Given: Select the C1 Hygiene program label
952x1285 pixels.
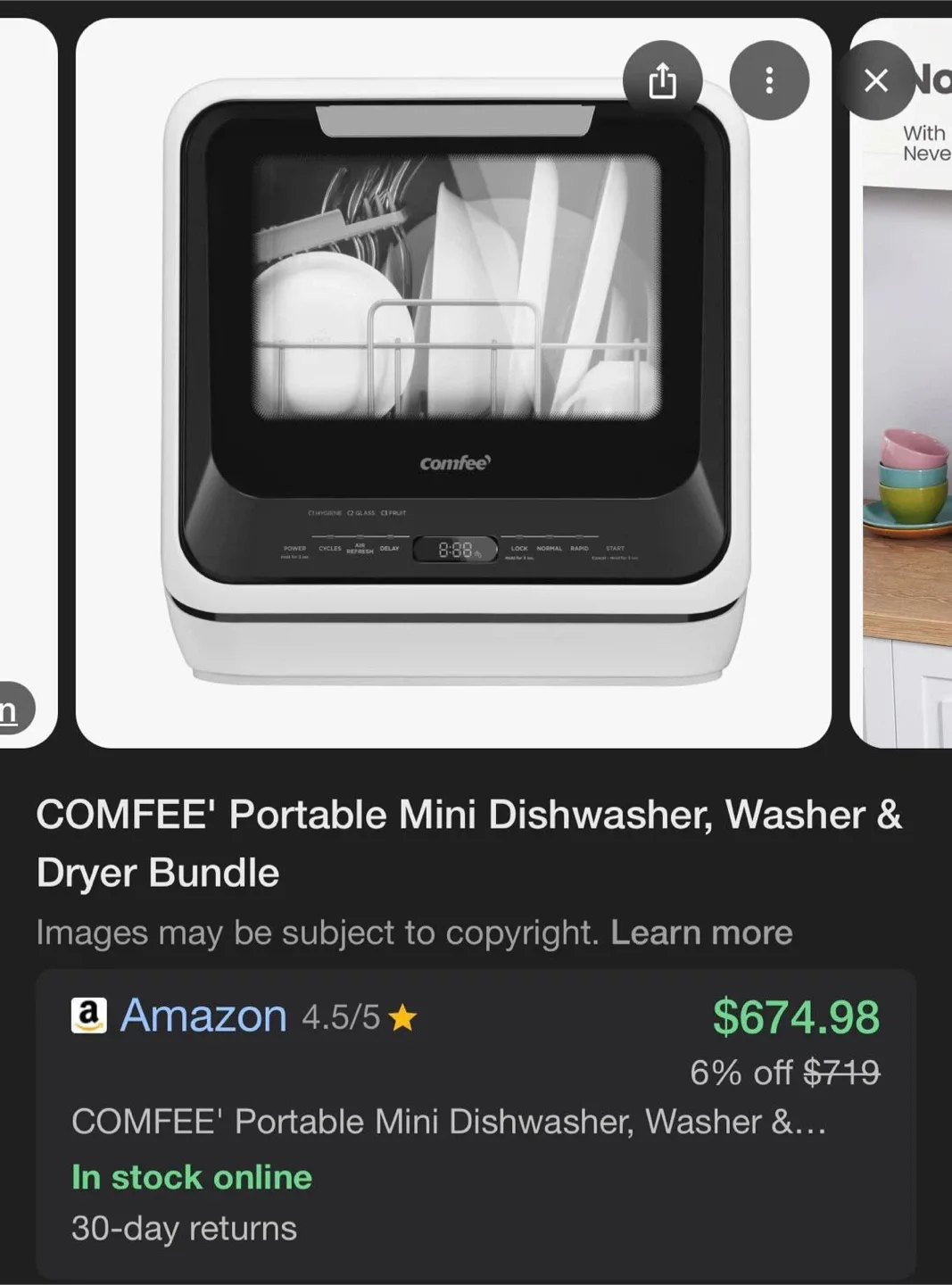Looking at the screenshot, I should coord(324,513).
